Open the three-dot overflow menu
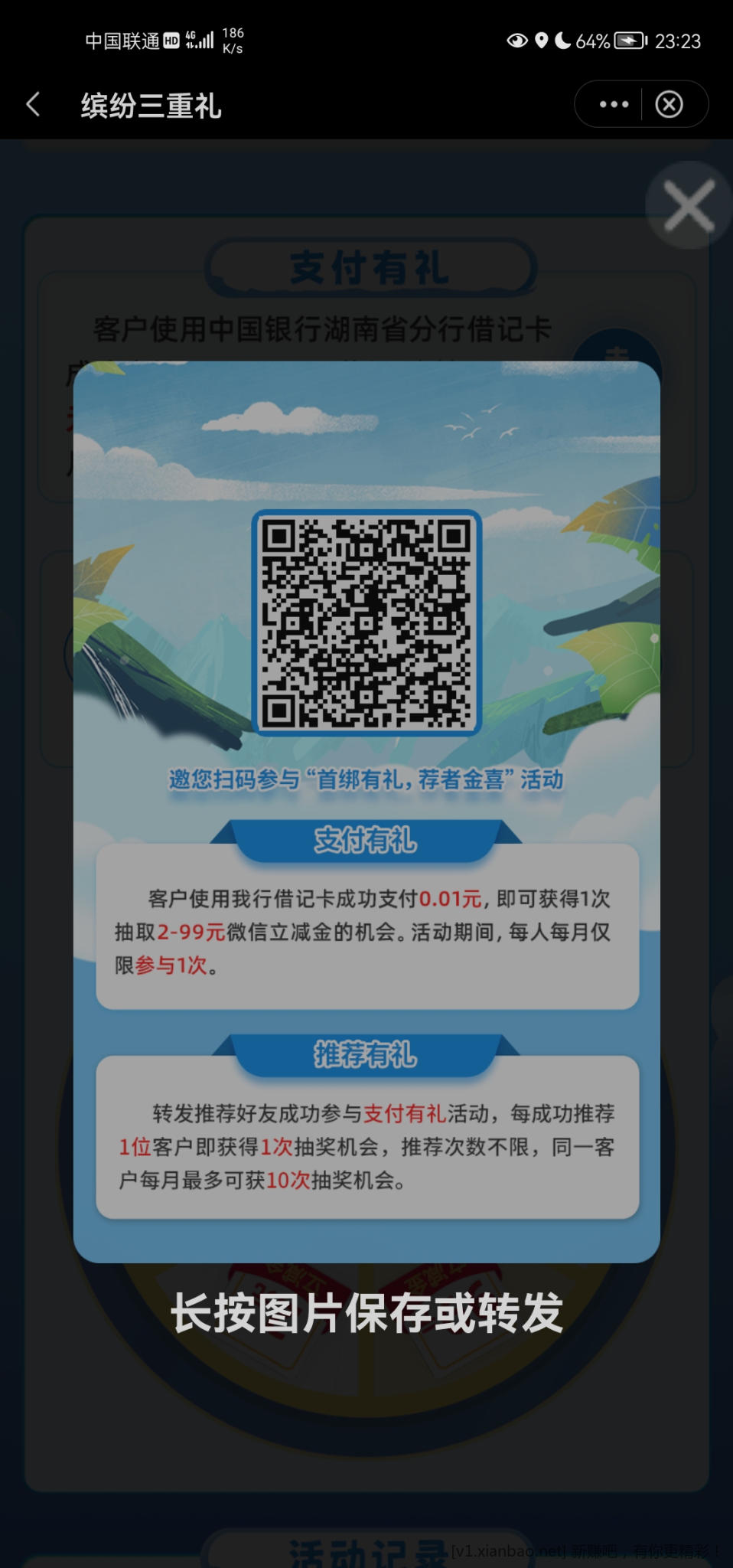Image resolution: width=733 pixels, height=1568 pixels. click(x=614, y=104)
